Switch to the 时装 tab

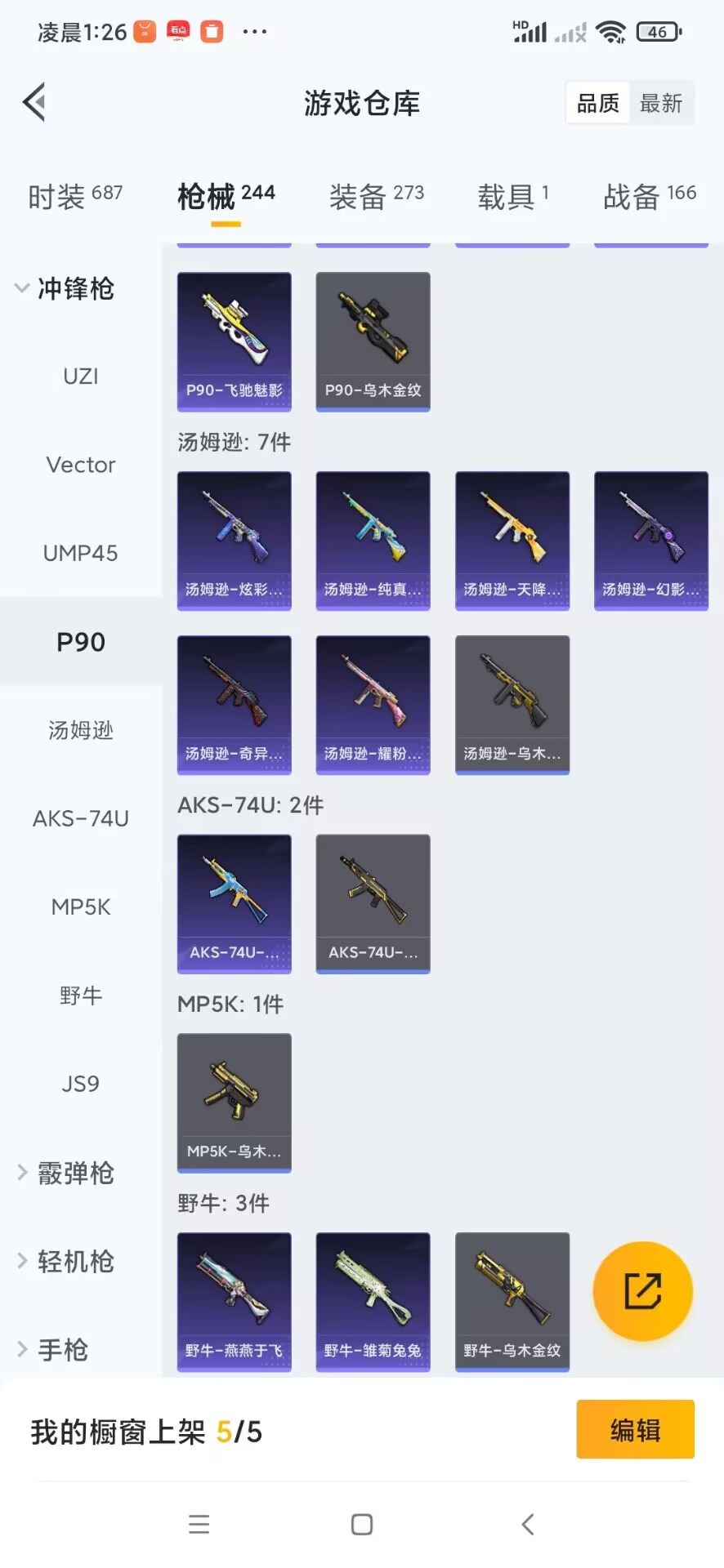pyautogui.click(x=74, y=196)
